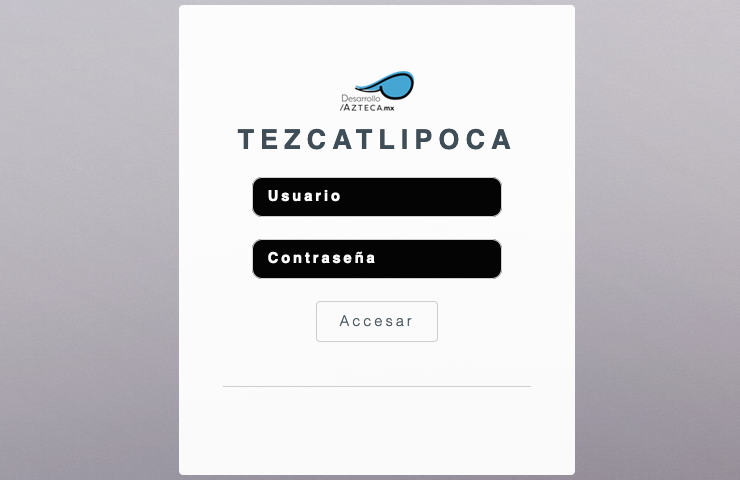
Task: Tap the Accesar button to log in
Action: pyautogui.click(x=376, y=322)
